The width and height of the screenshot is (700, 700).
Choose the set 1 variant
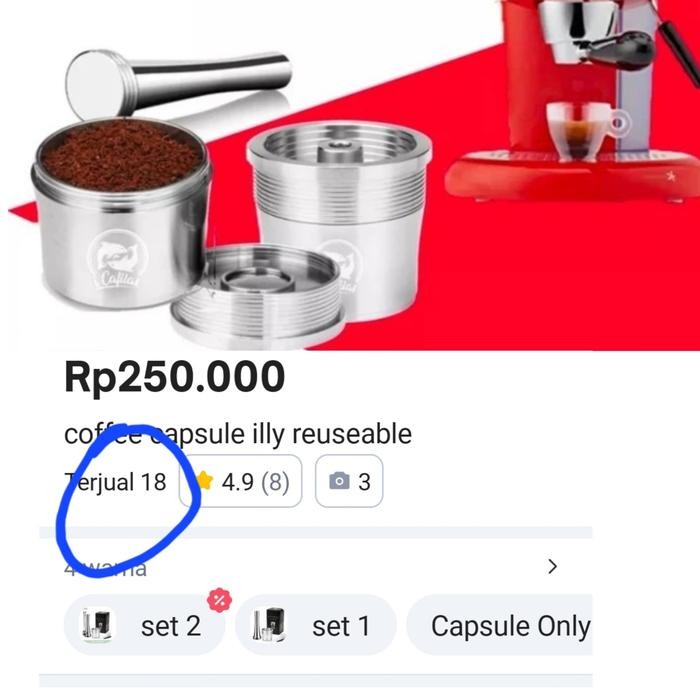point(316,626)
